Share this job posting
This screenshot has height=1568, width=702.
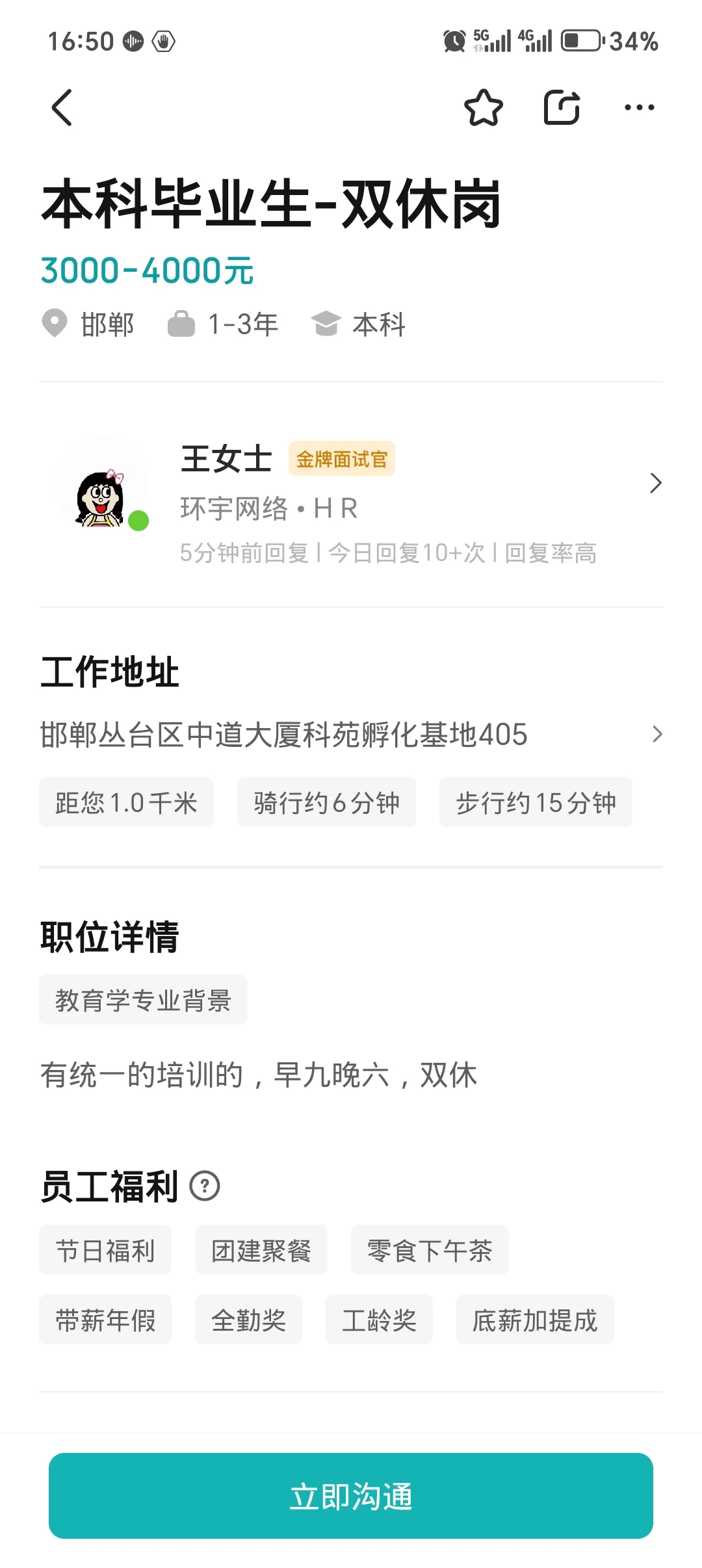pyautogui.click(x=562, y=107)
